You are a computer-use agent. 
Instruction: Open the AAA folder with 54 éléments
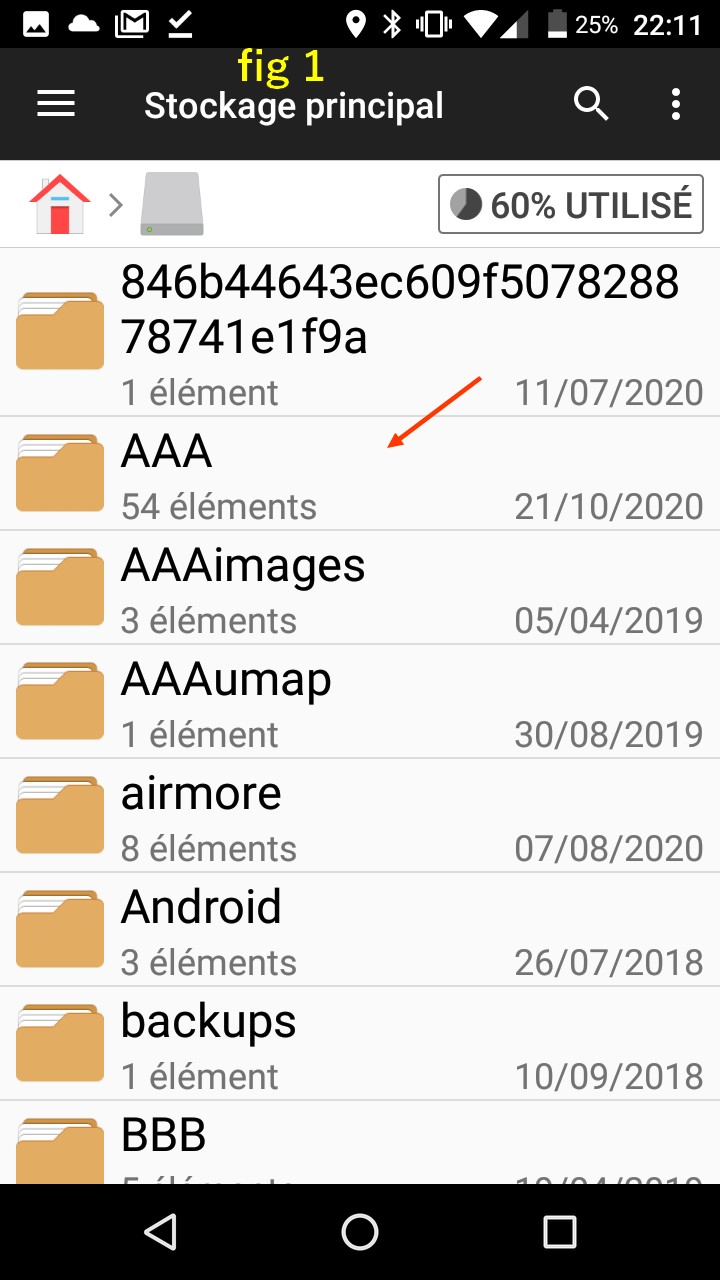(360, 474)
